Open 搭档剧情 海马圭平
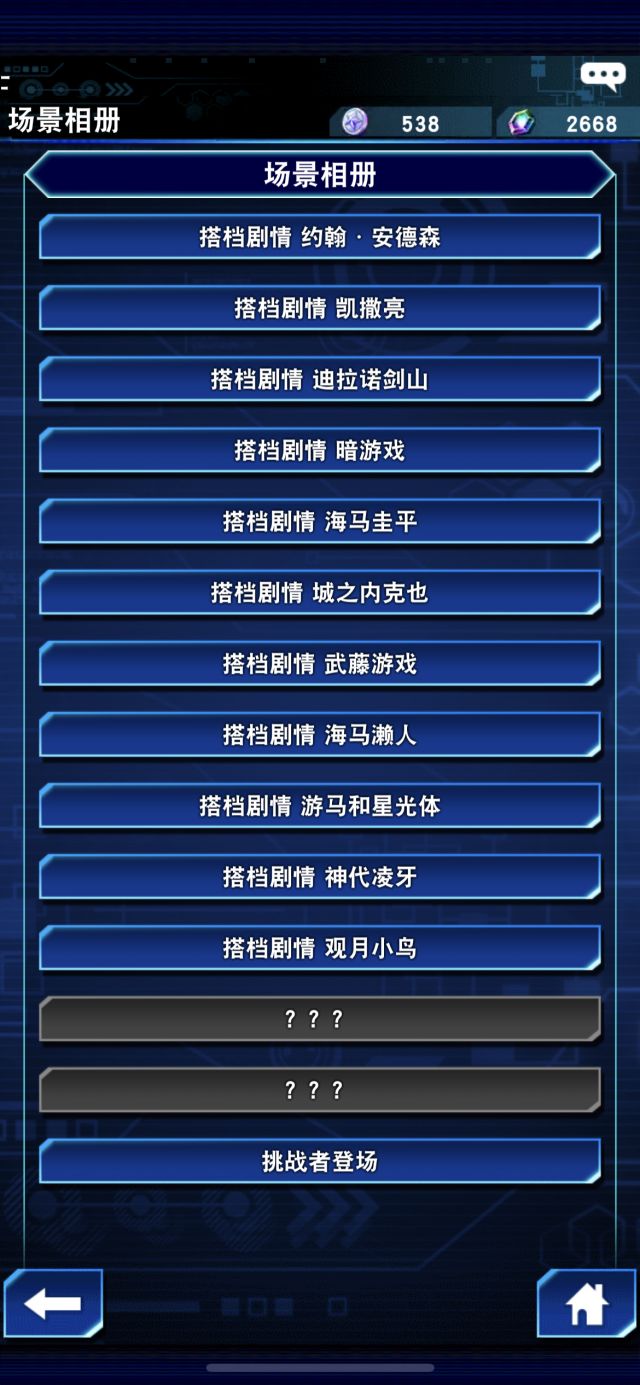The width and height of the screenshot is (640, 1385). (x=320, y=521)
